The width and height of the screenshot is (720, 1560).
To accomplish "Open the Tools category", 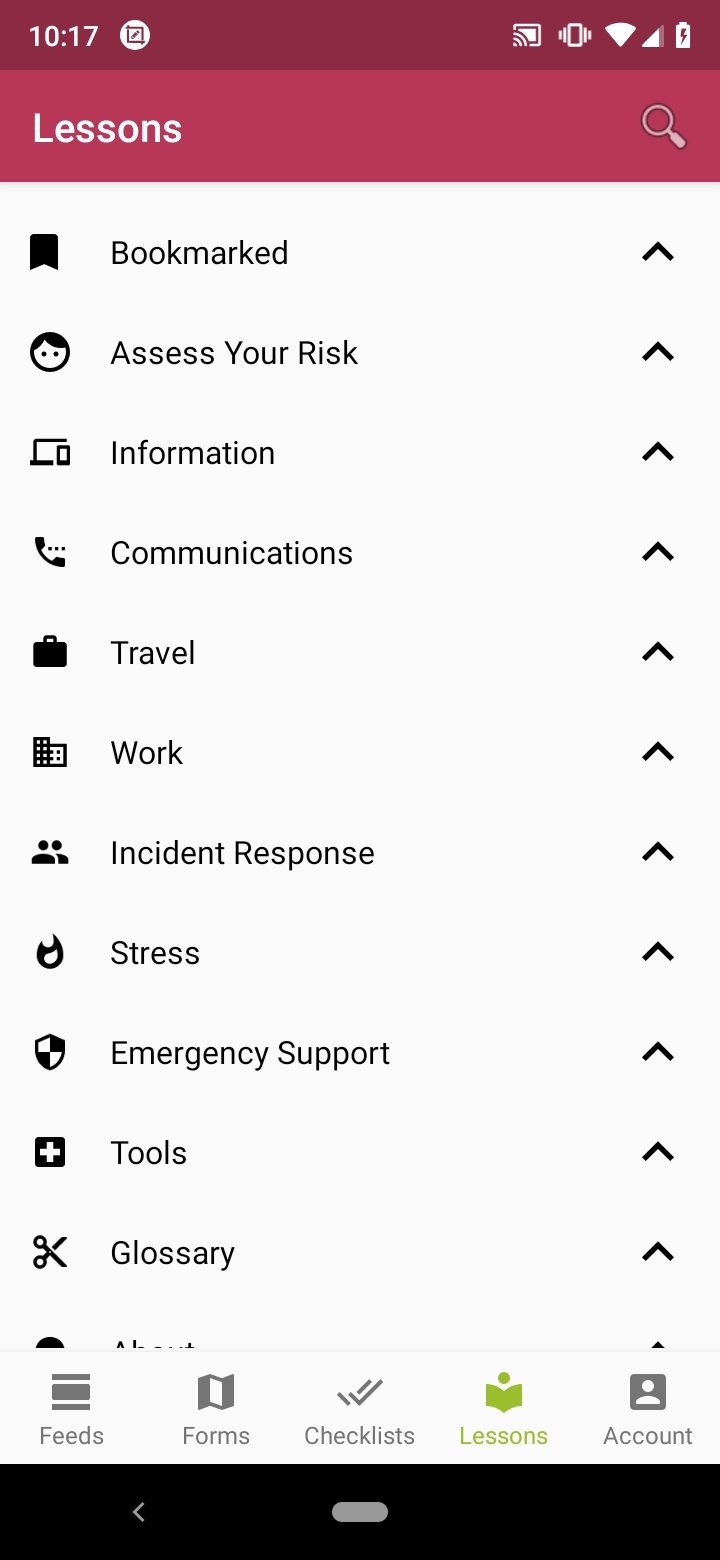I will coord(360,1153).
